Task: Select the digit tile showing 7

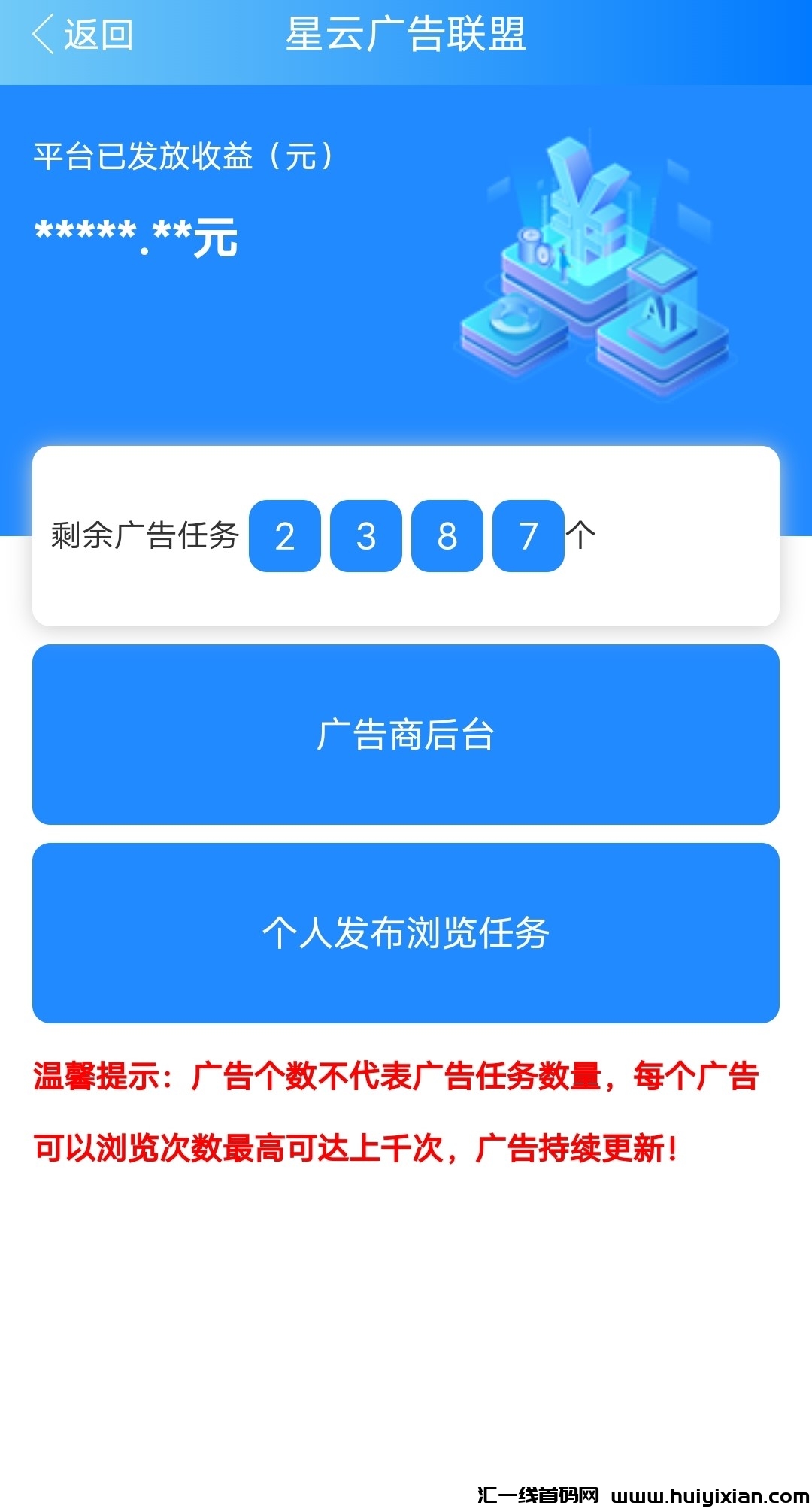Action: click(528, 536)
